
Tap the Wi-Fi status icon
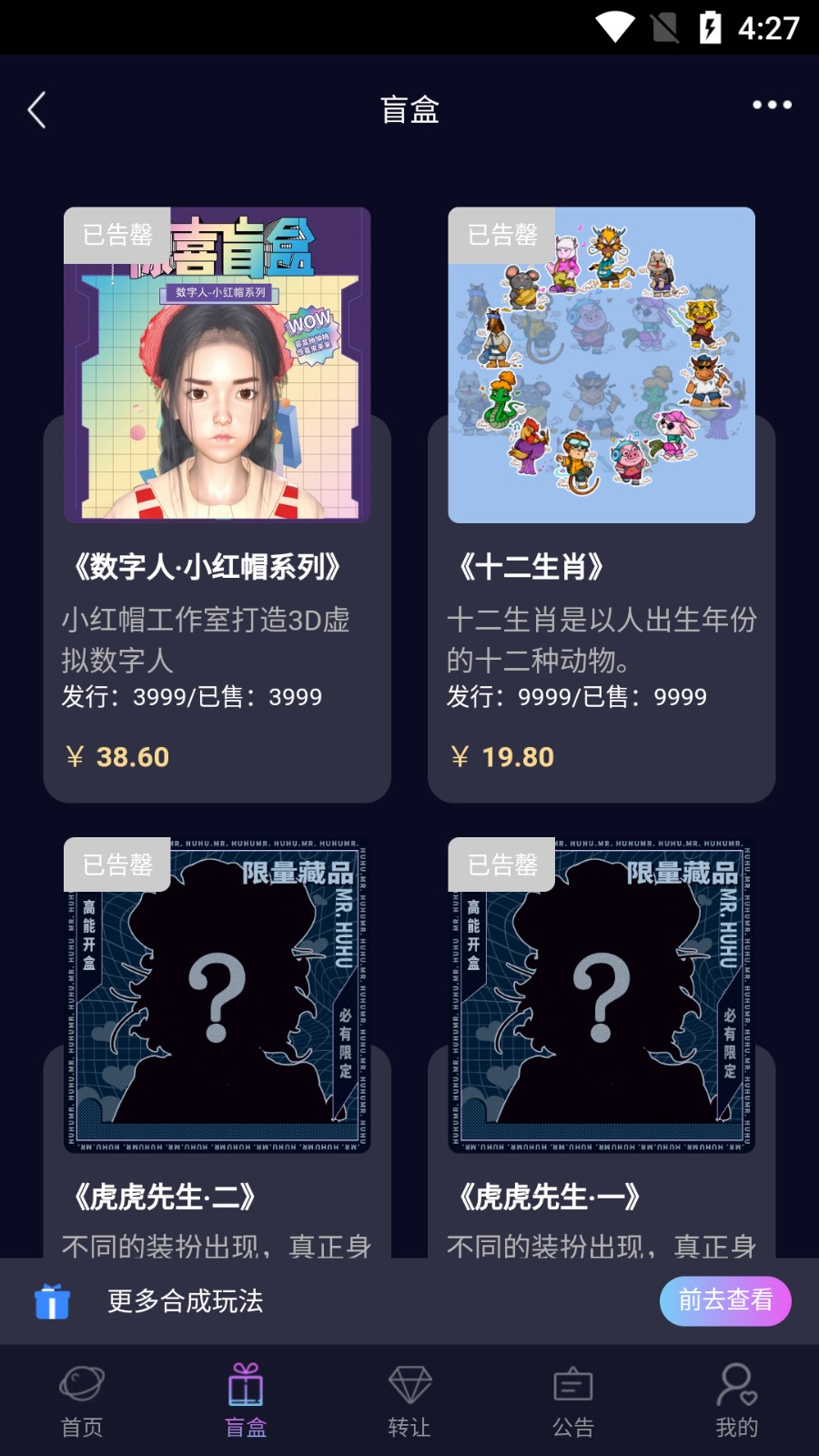(617, 26)
